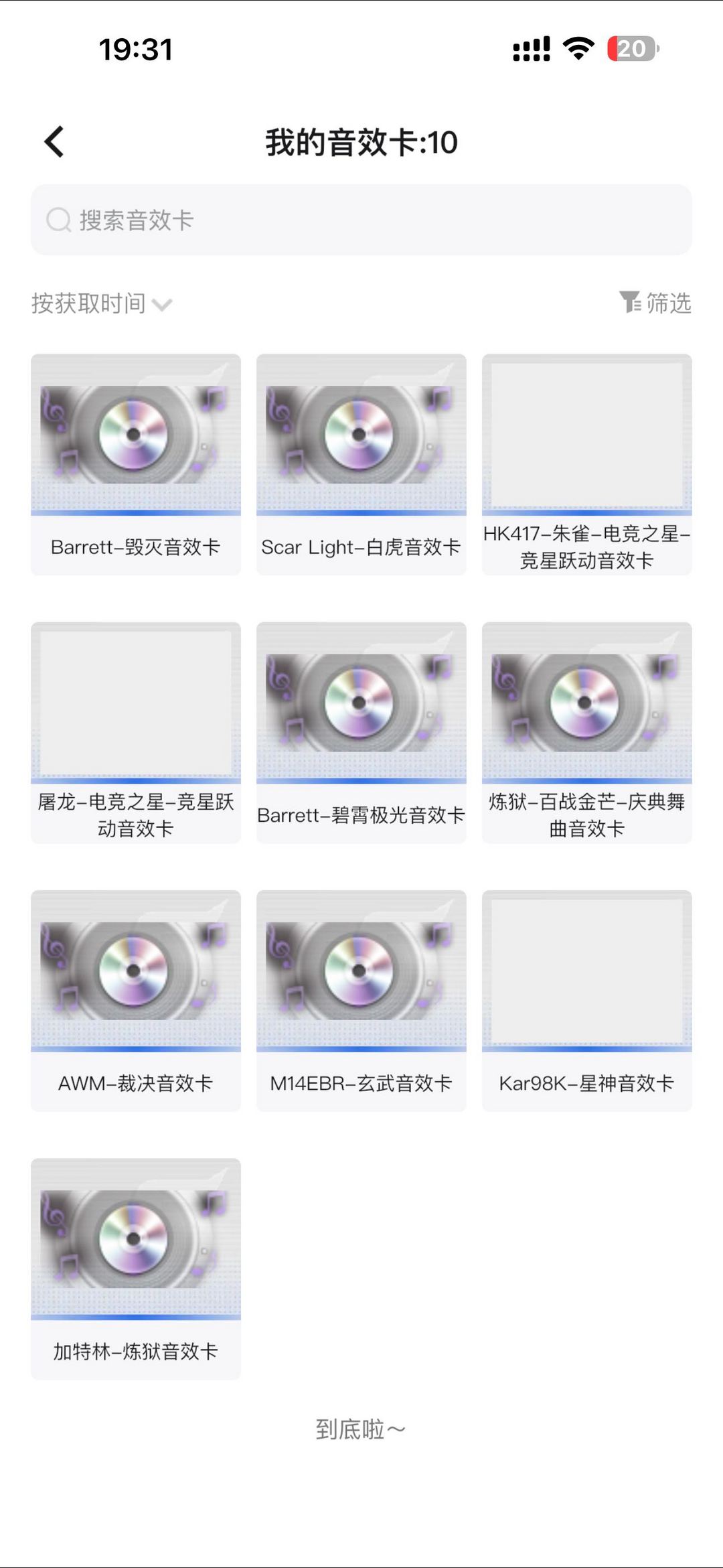
Task: View the M14EBR-玄武音效卡 card
Action: tap(361, 1000)
